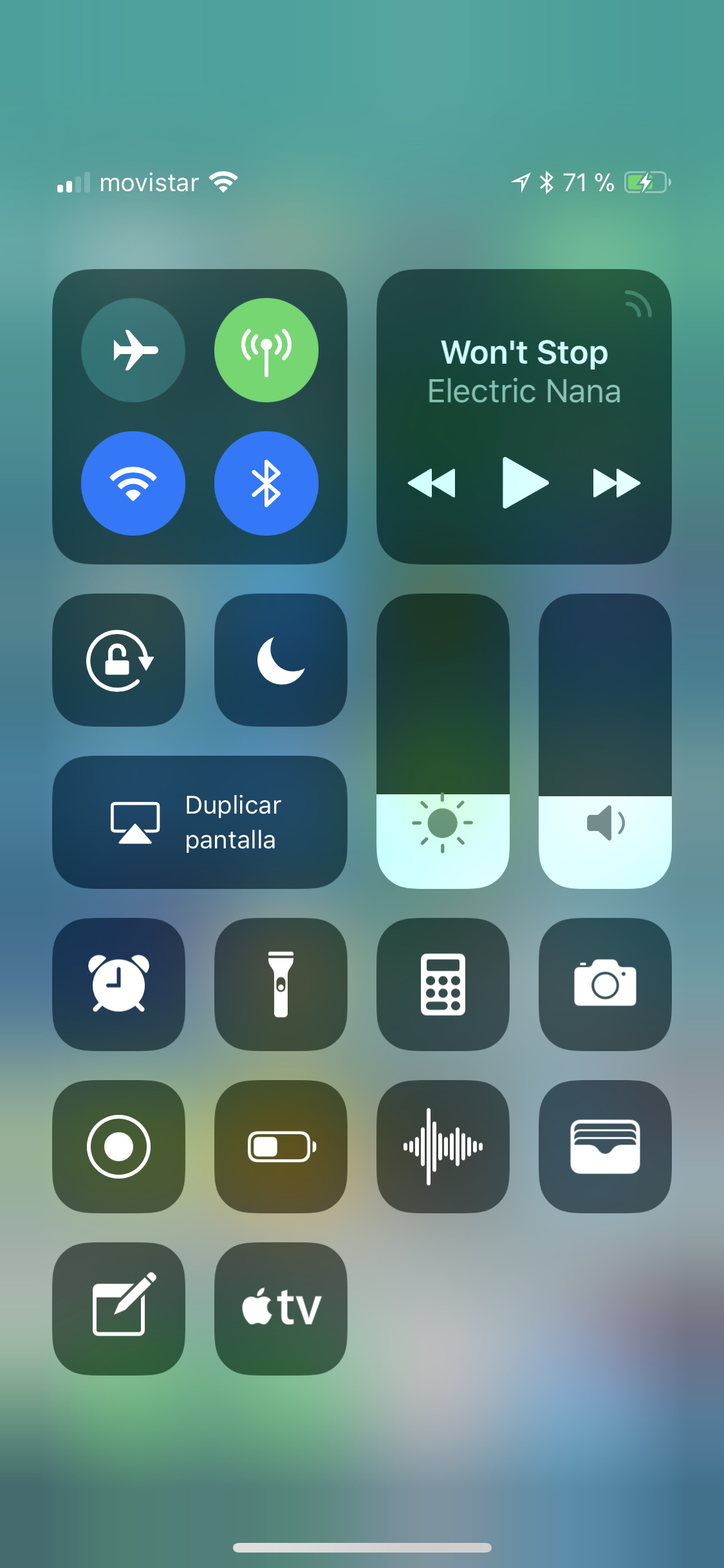Image resolution: width=724 pixels, height=1568 pixels.
Task: Open the alarm clock
Action: 119,985
